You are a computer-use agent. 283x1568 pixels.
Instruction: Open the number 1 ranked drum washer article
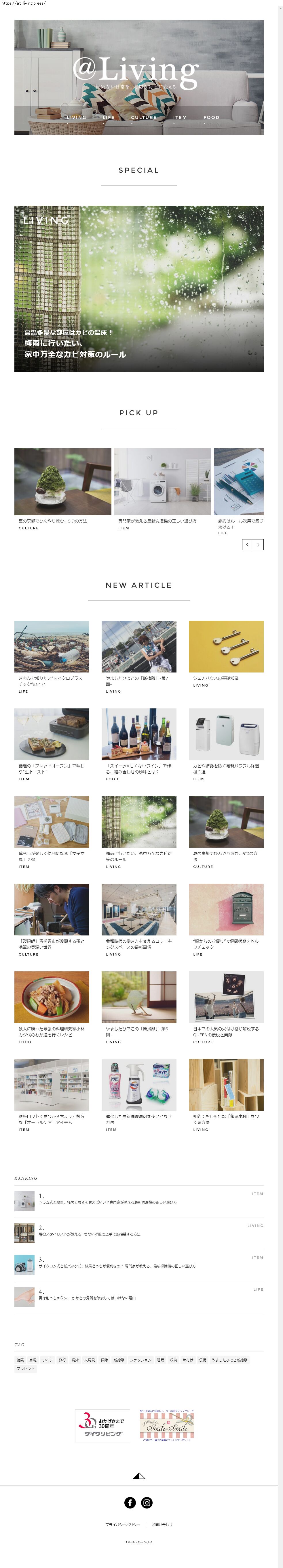[x=108, y=1202]
